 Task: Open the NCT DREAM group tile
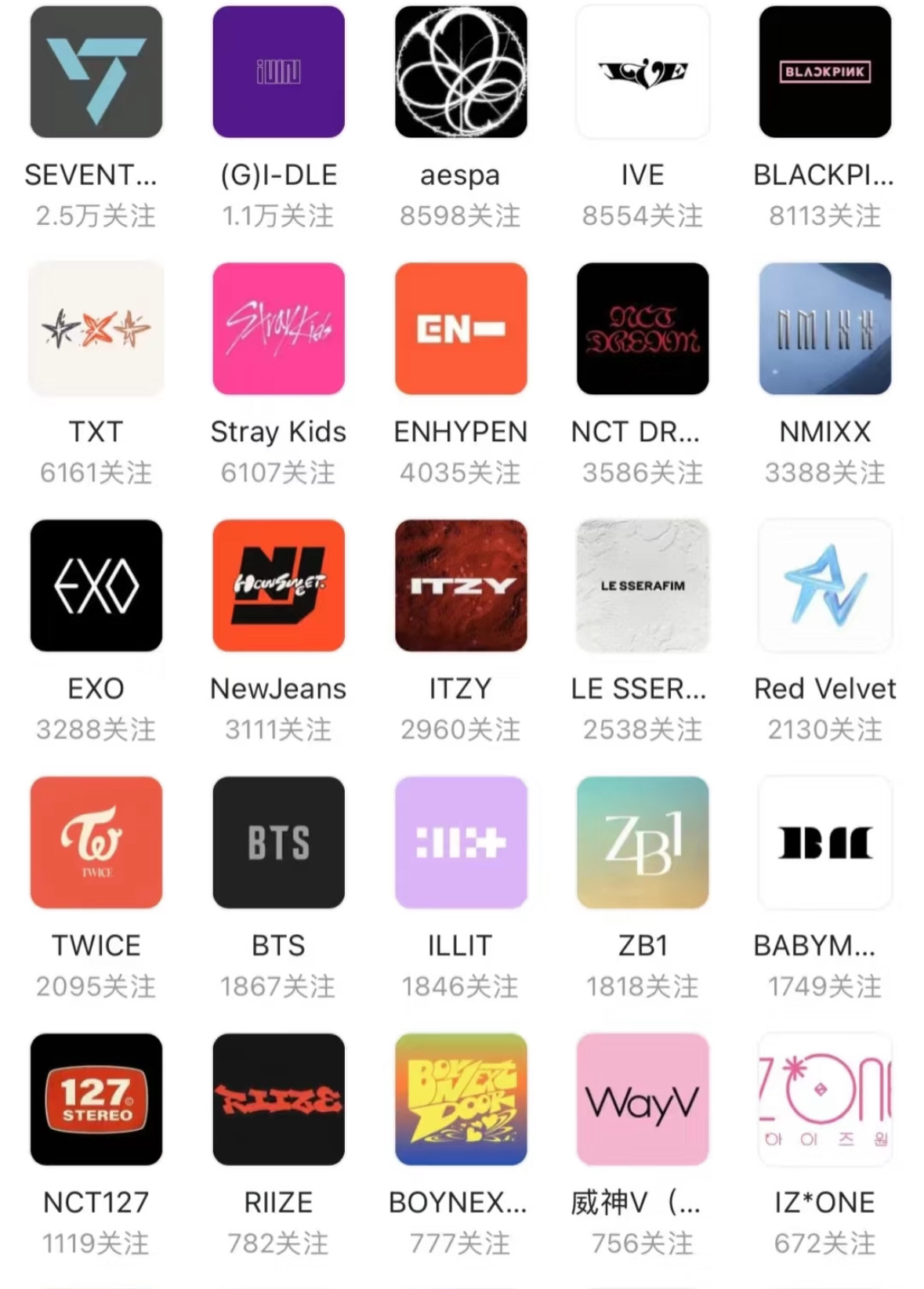click(x=643, y=329)
